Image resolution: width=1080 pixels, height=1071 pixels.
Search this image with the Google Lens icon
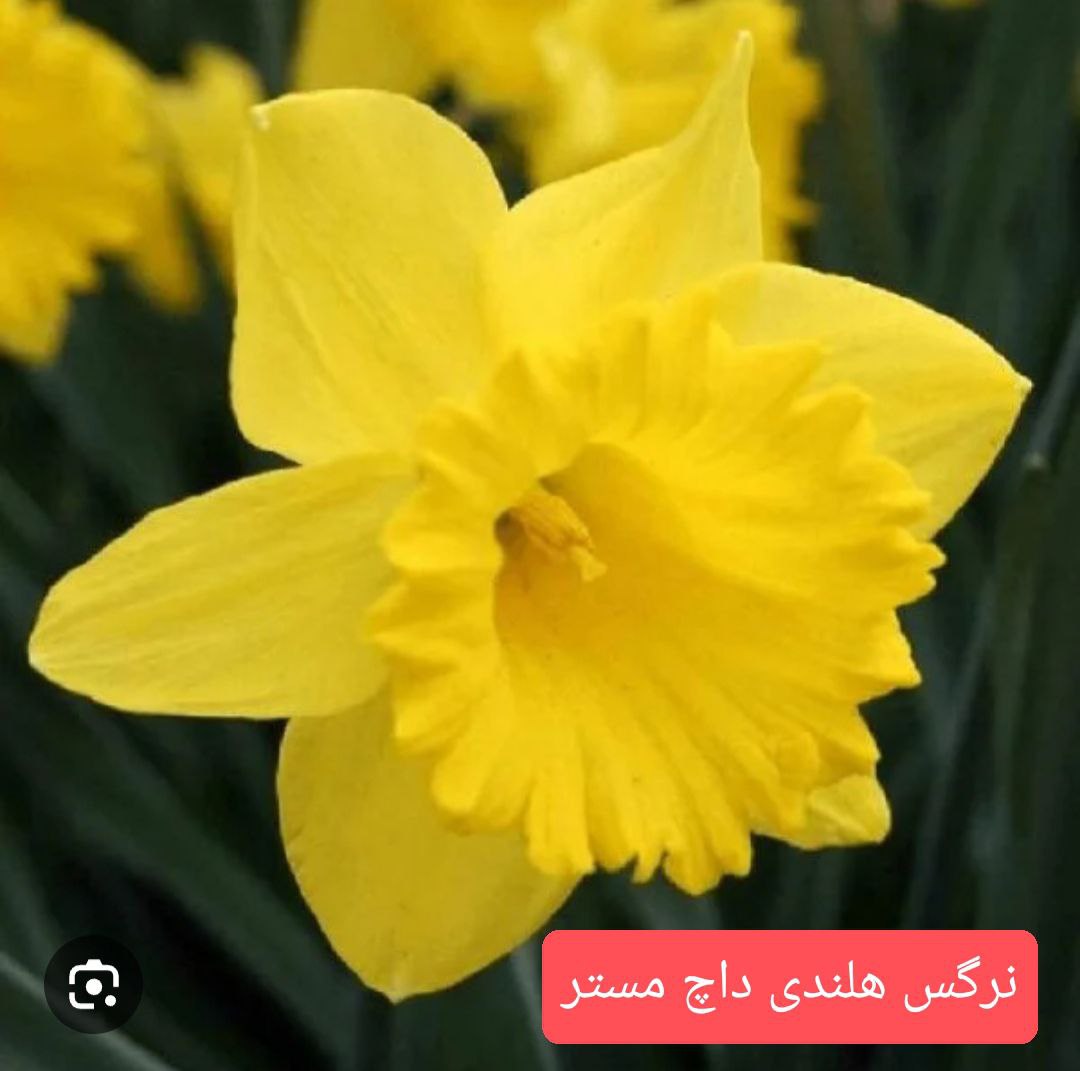pyautogui.click(x=93, y=985)
